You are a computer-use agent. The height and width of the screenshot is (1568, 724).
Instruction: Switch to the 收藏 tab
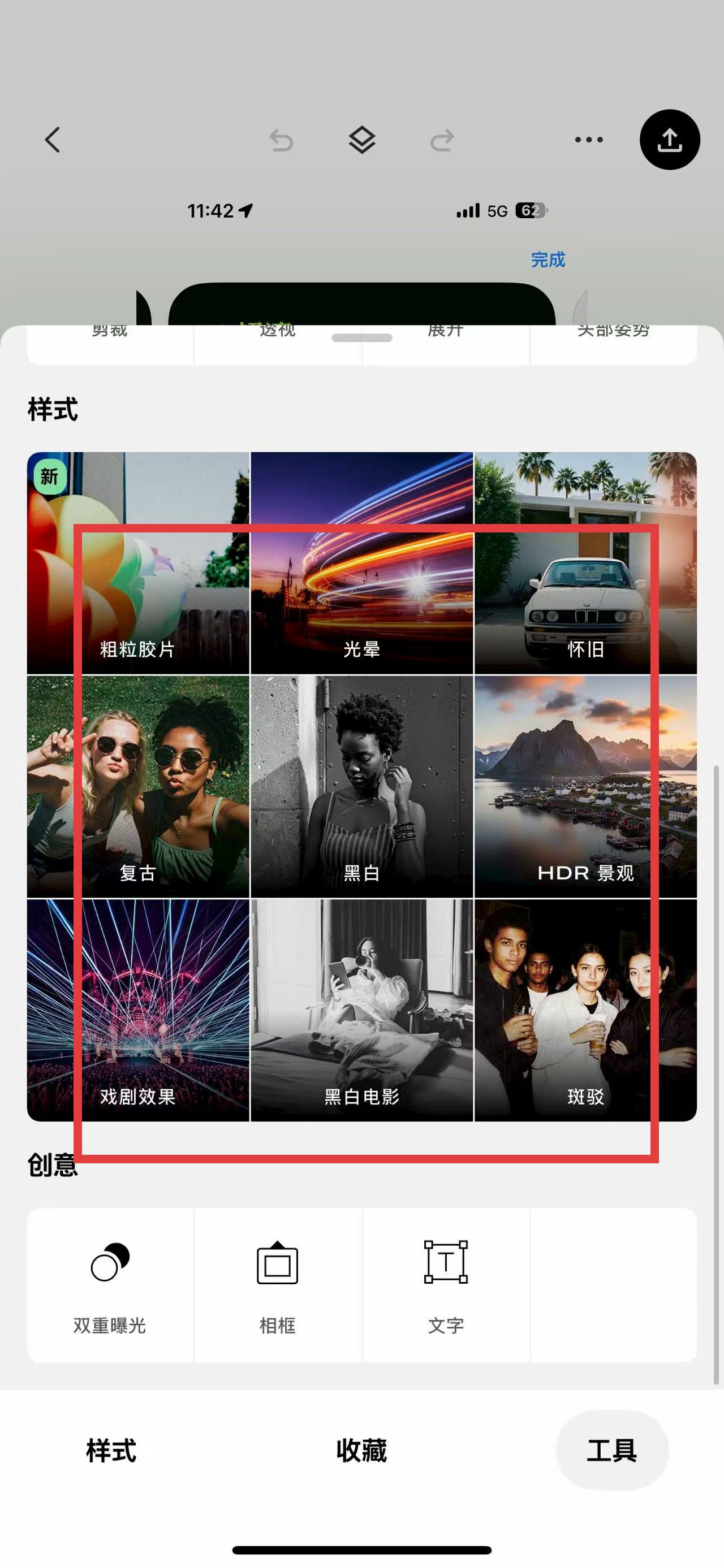[x=361, y=1450]
